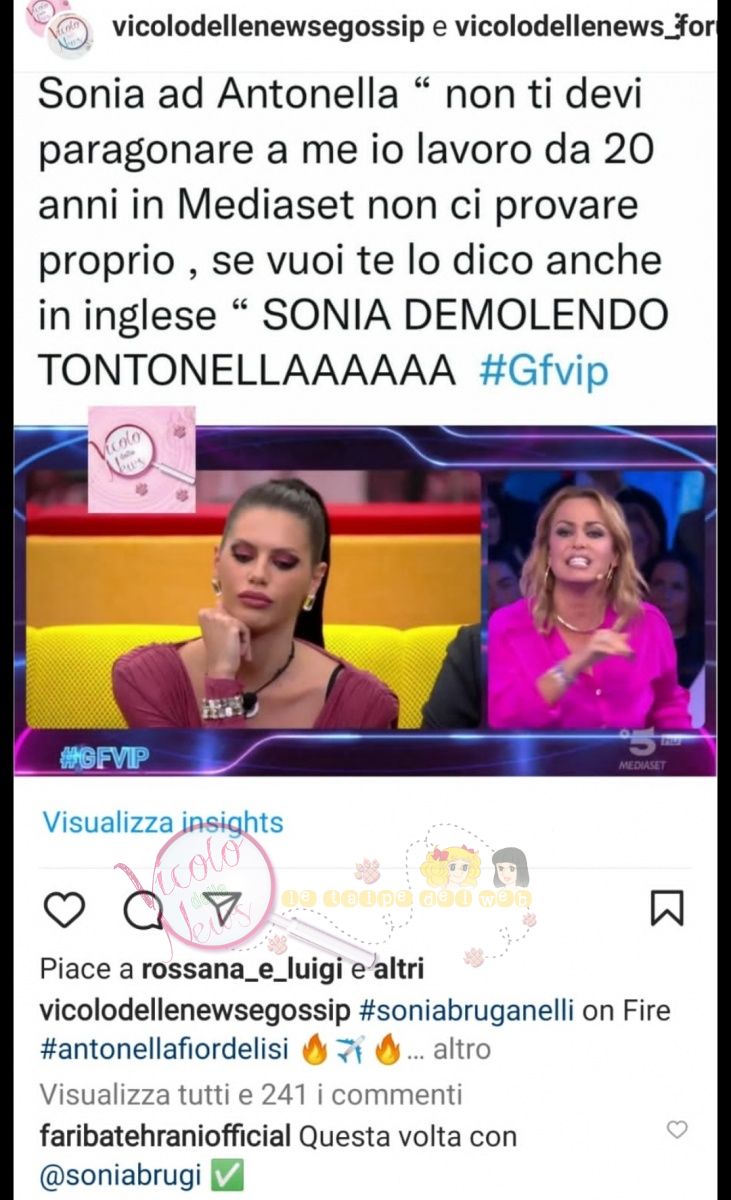
Task: Like the Sonia Bruganelli post
Action: tap(66, 909)
